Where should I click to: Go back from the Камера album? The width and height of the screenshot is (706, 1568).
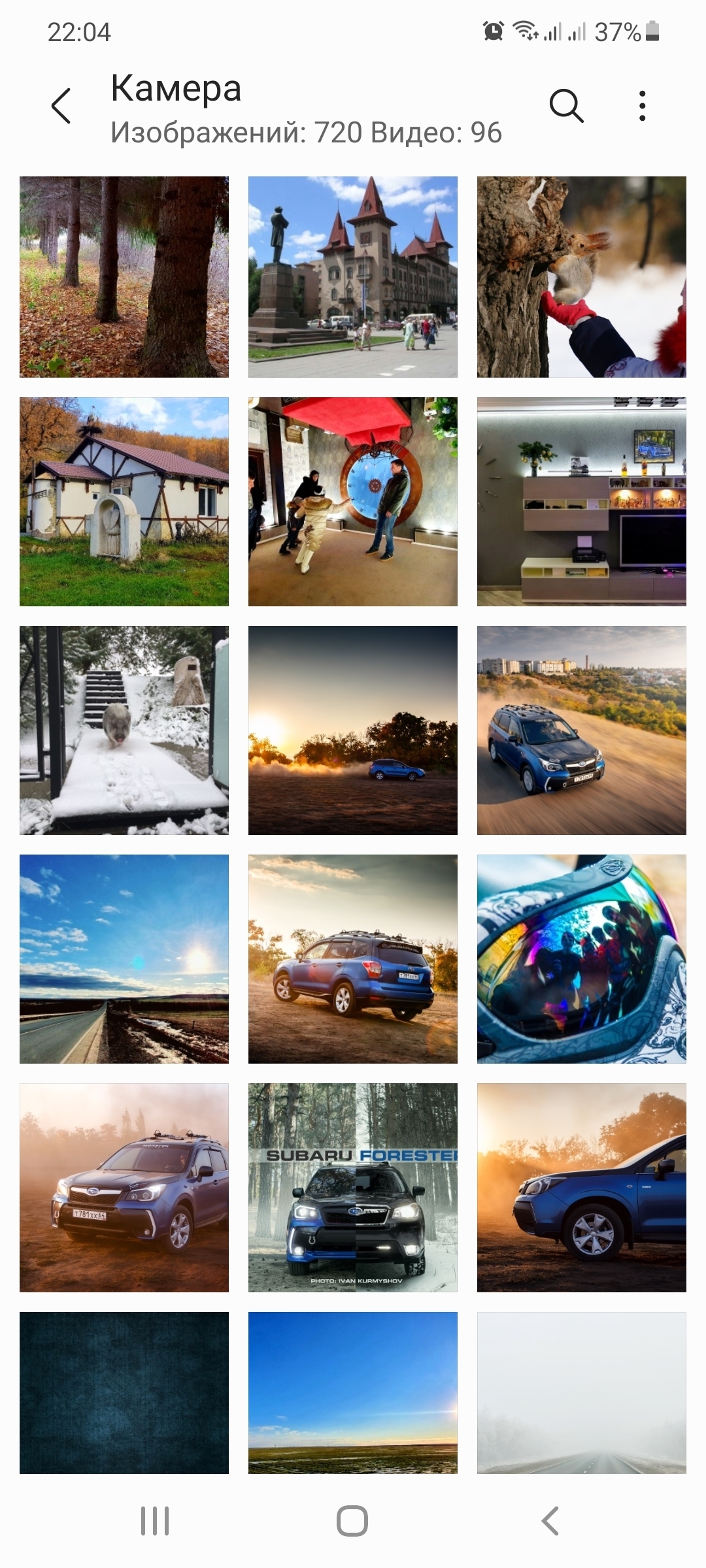click(x=61, y=106)
